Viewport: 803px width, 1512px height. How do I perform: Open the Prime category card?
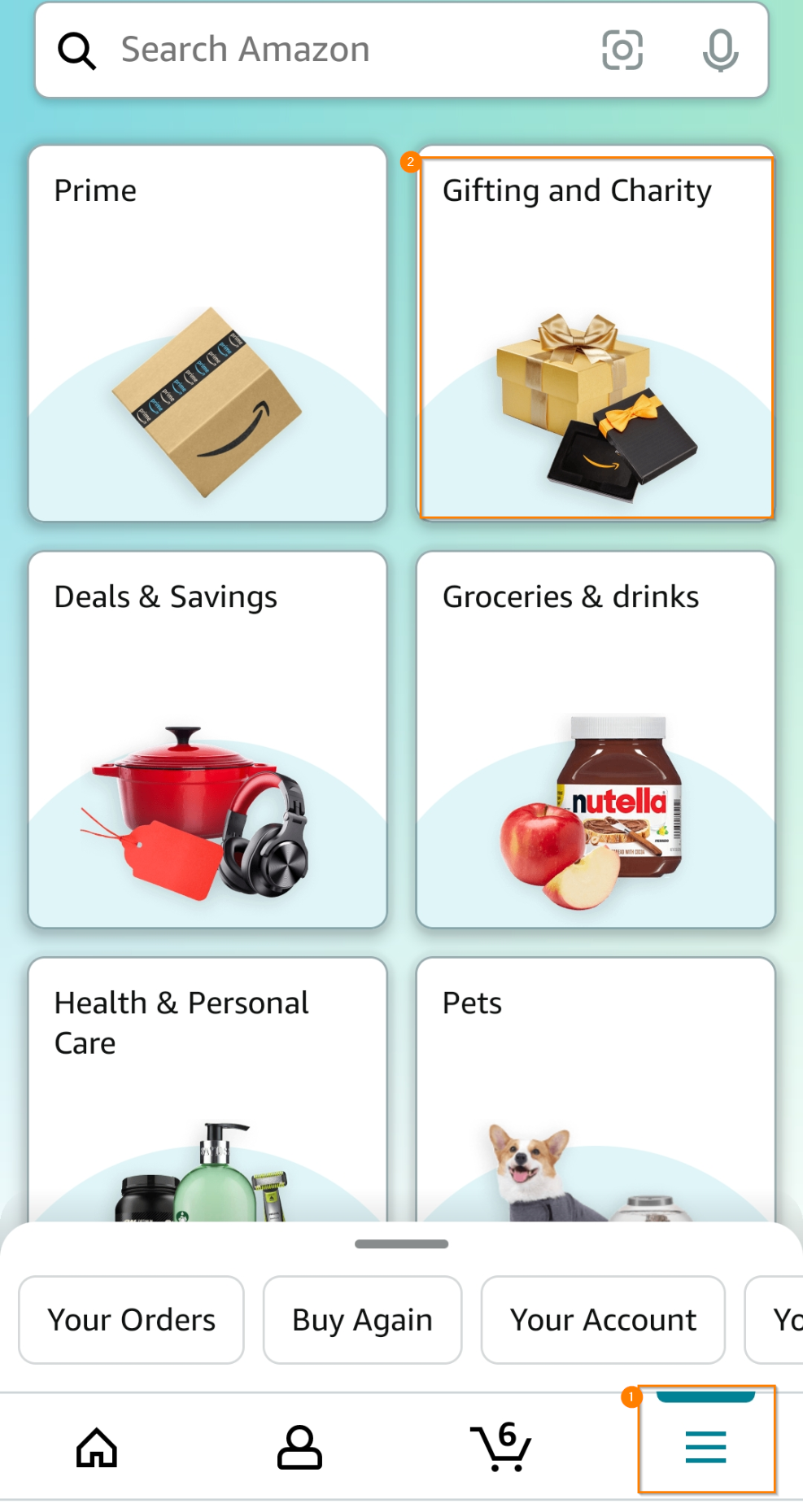(207, 334)
